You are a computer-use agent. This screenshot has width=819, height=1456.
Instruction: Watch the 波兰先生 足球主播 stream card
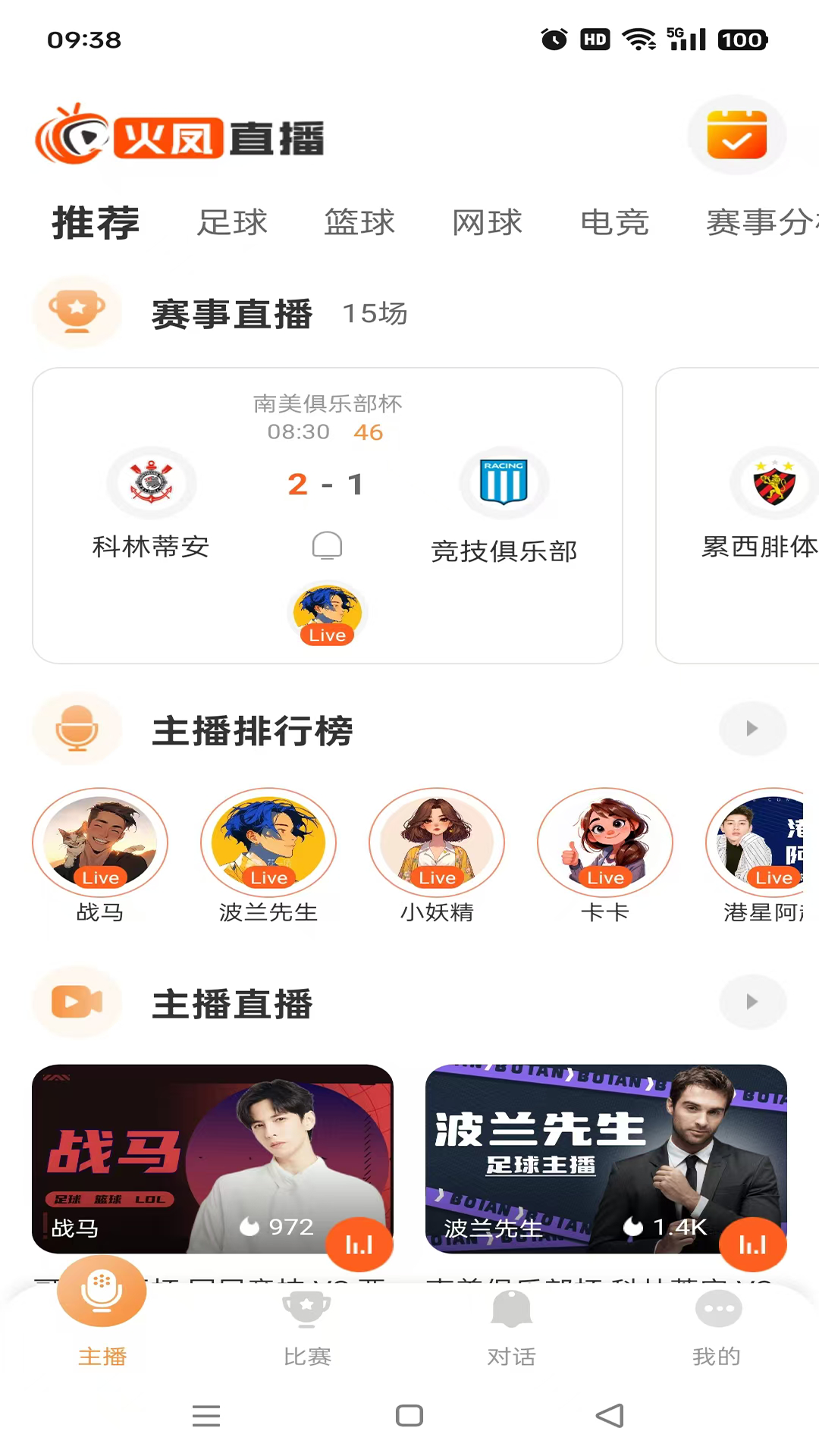pos(606,1158)
